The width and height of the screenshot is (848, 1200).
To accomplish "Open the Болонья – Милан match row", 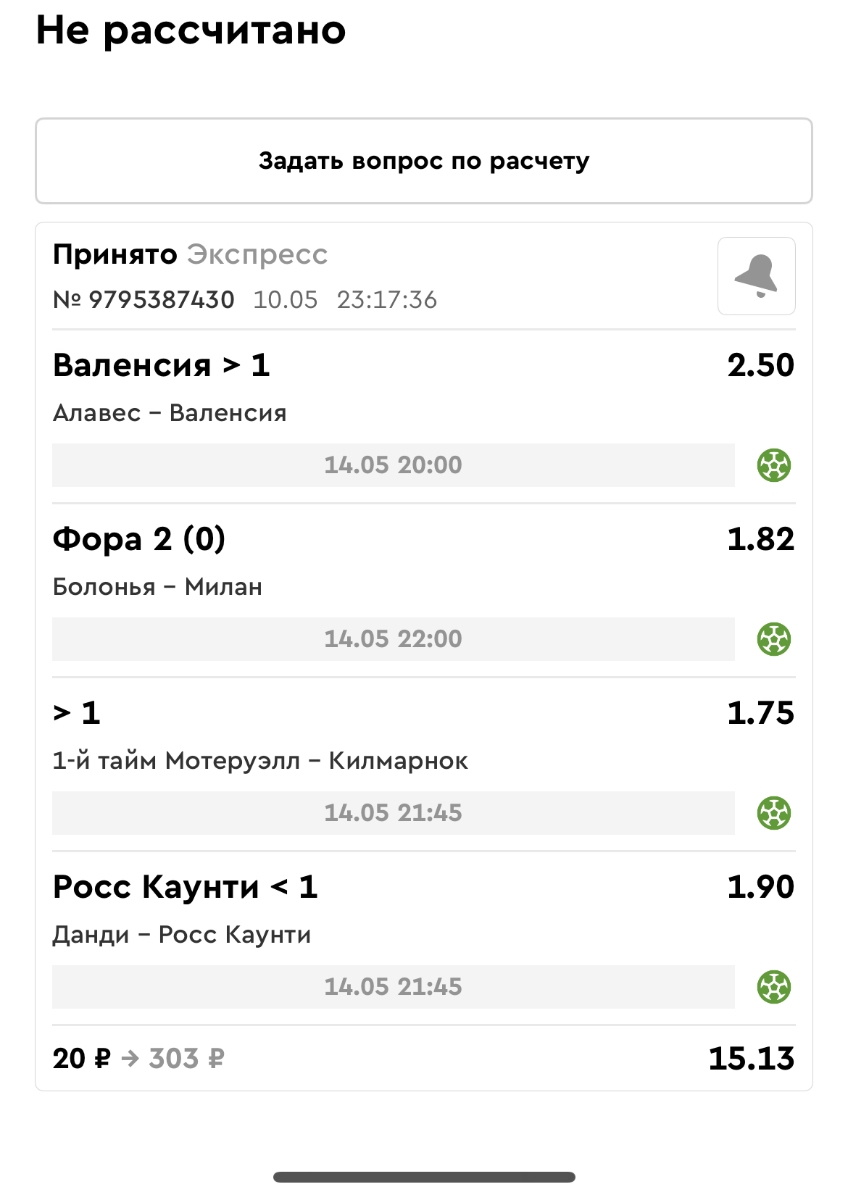I will pyautogui.click(x=157, y=587).
